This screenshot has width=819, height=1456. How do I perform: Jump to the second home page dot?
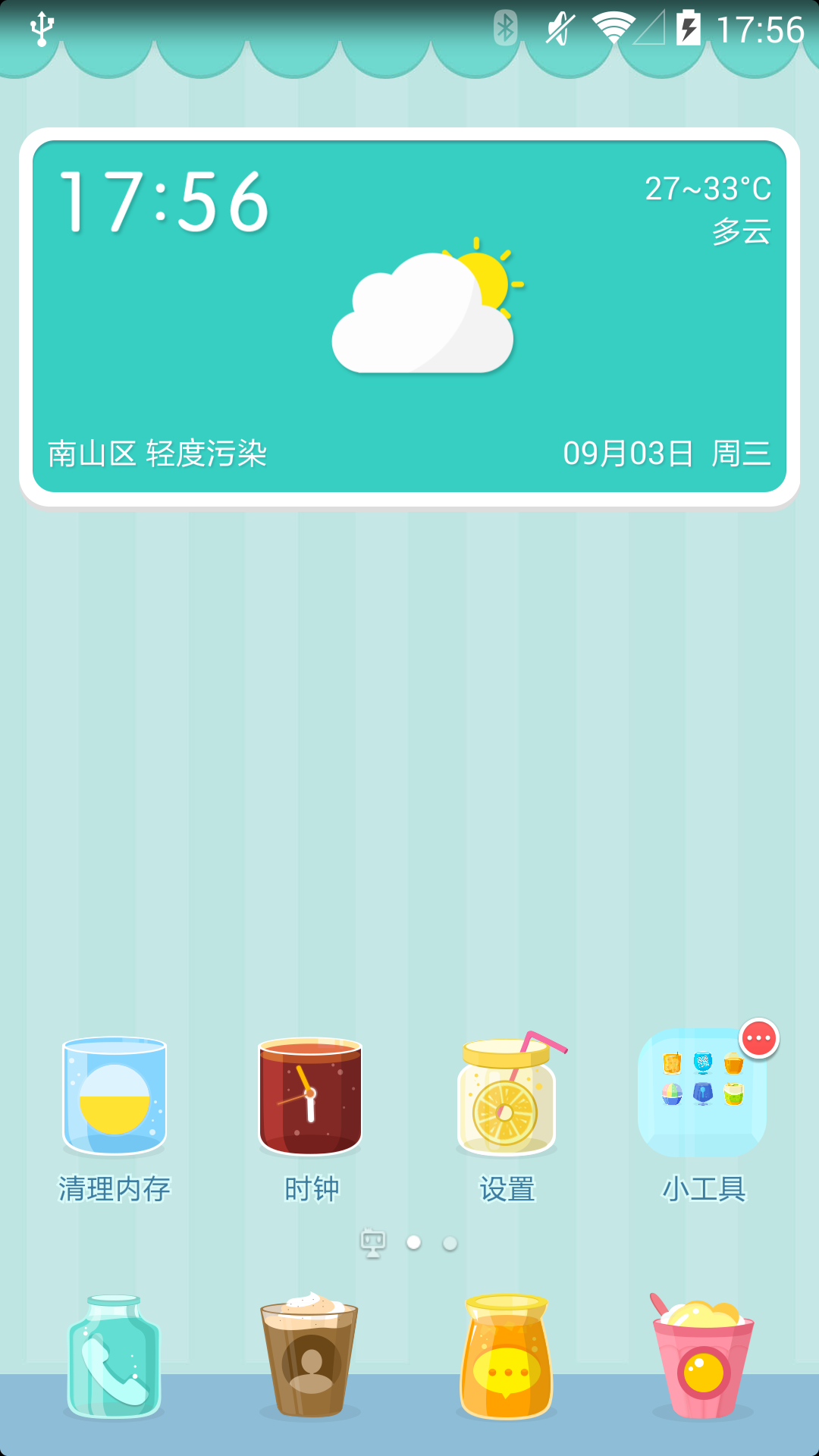(x=450, y=1244)
